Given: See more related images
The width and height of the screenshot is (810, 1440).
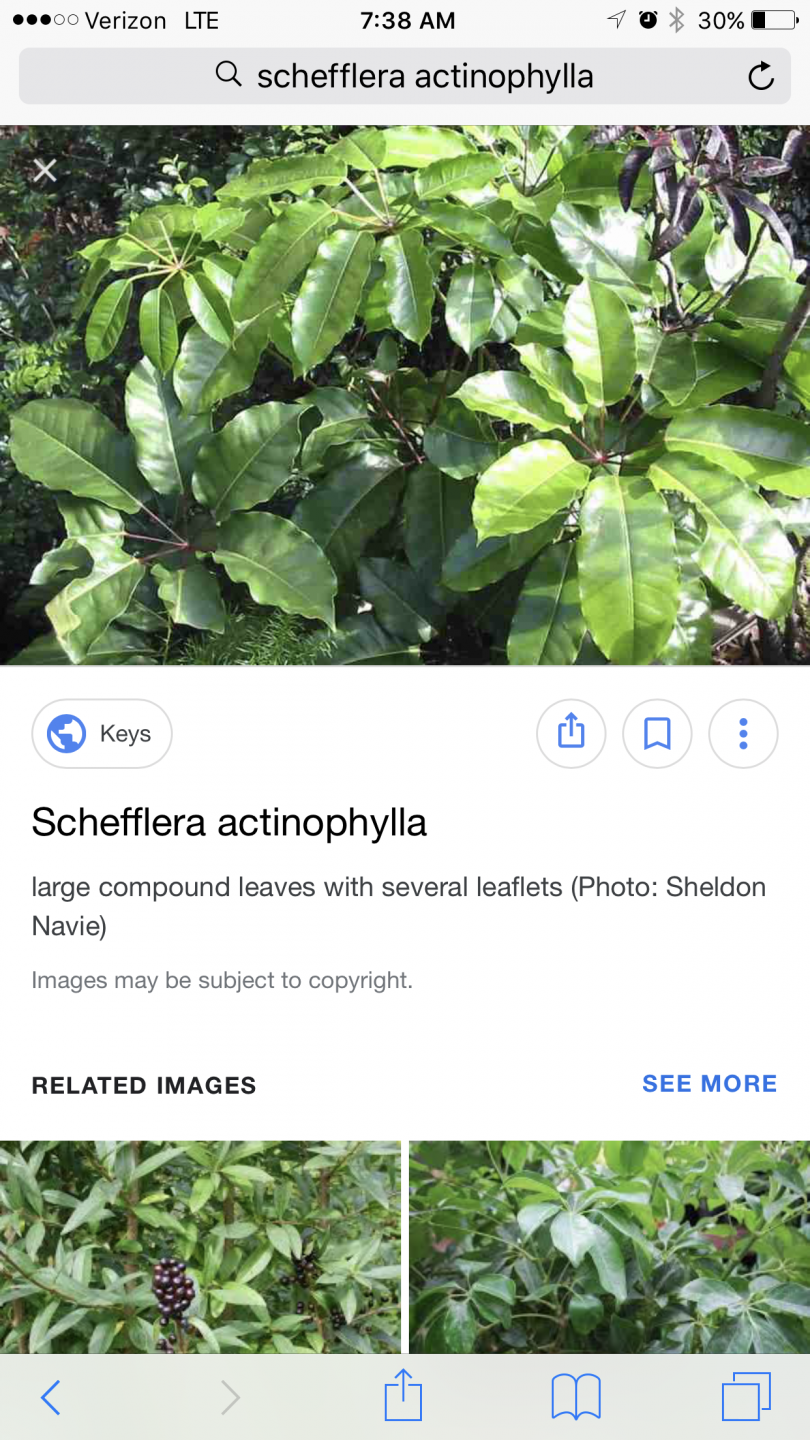Looking at the screenshot, I should [709, 1084].
